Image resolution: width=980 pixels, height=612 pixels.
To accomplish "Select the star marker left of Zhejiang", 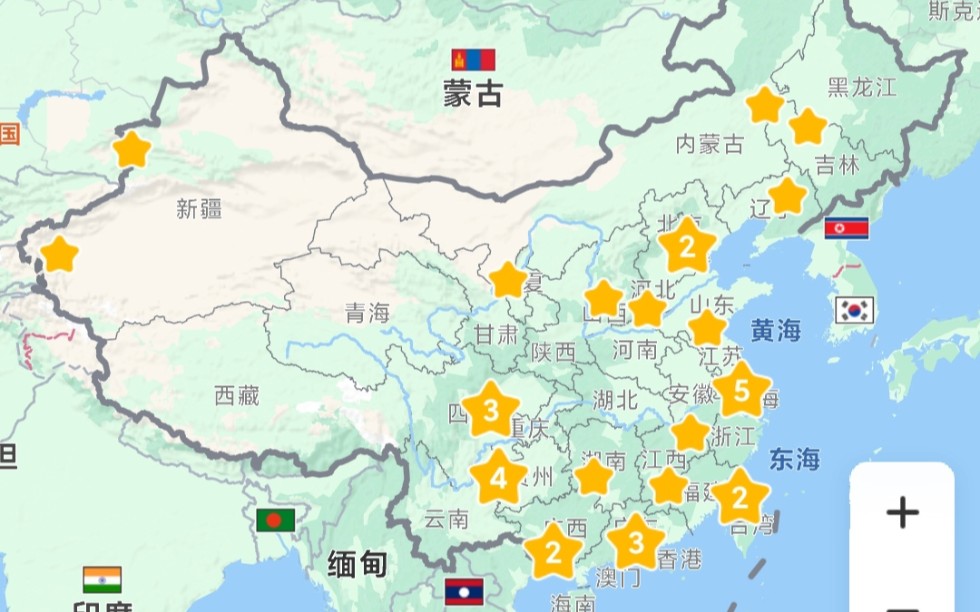I will click(x=690, y=433).
